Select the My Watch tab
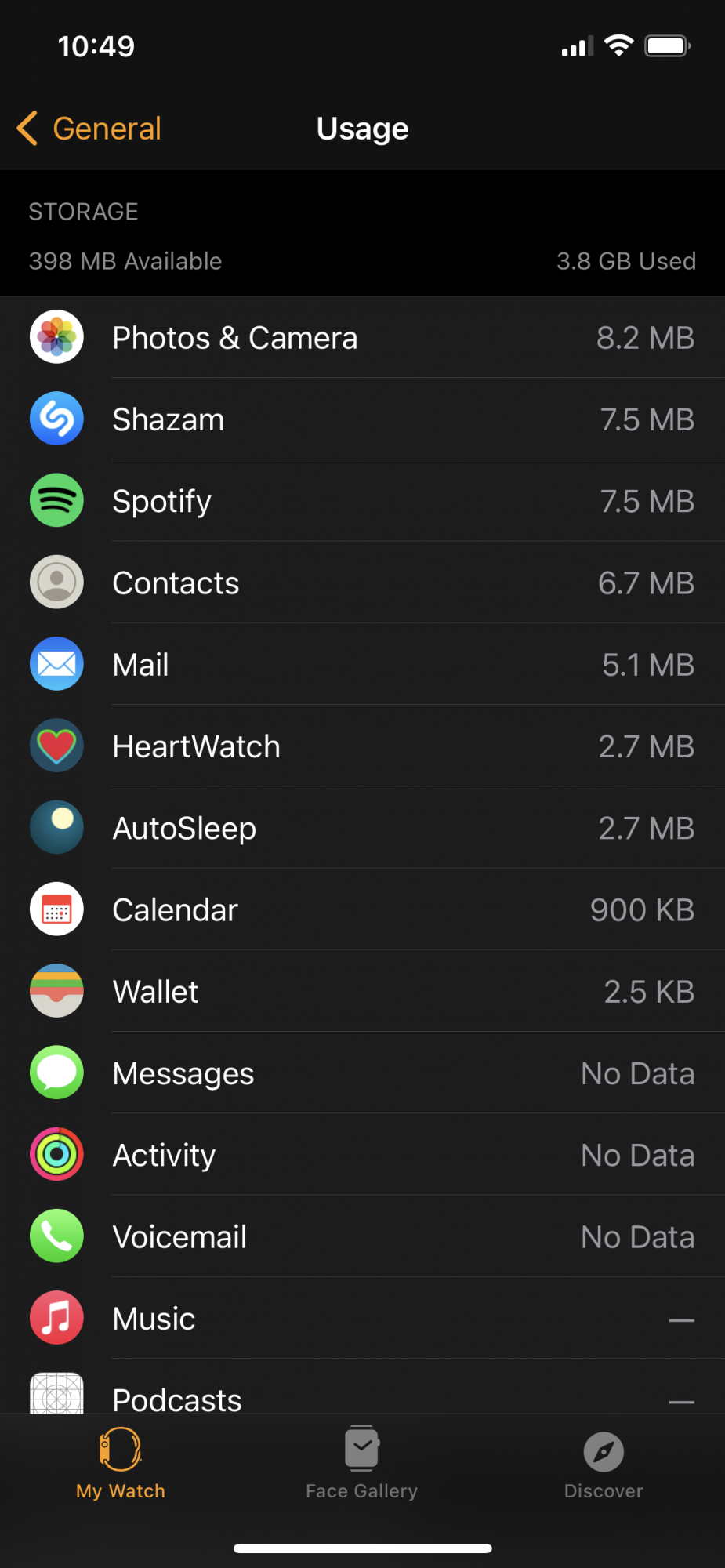The width and height of the screenshot is (725, 1568). point(121,1463)
